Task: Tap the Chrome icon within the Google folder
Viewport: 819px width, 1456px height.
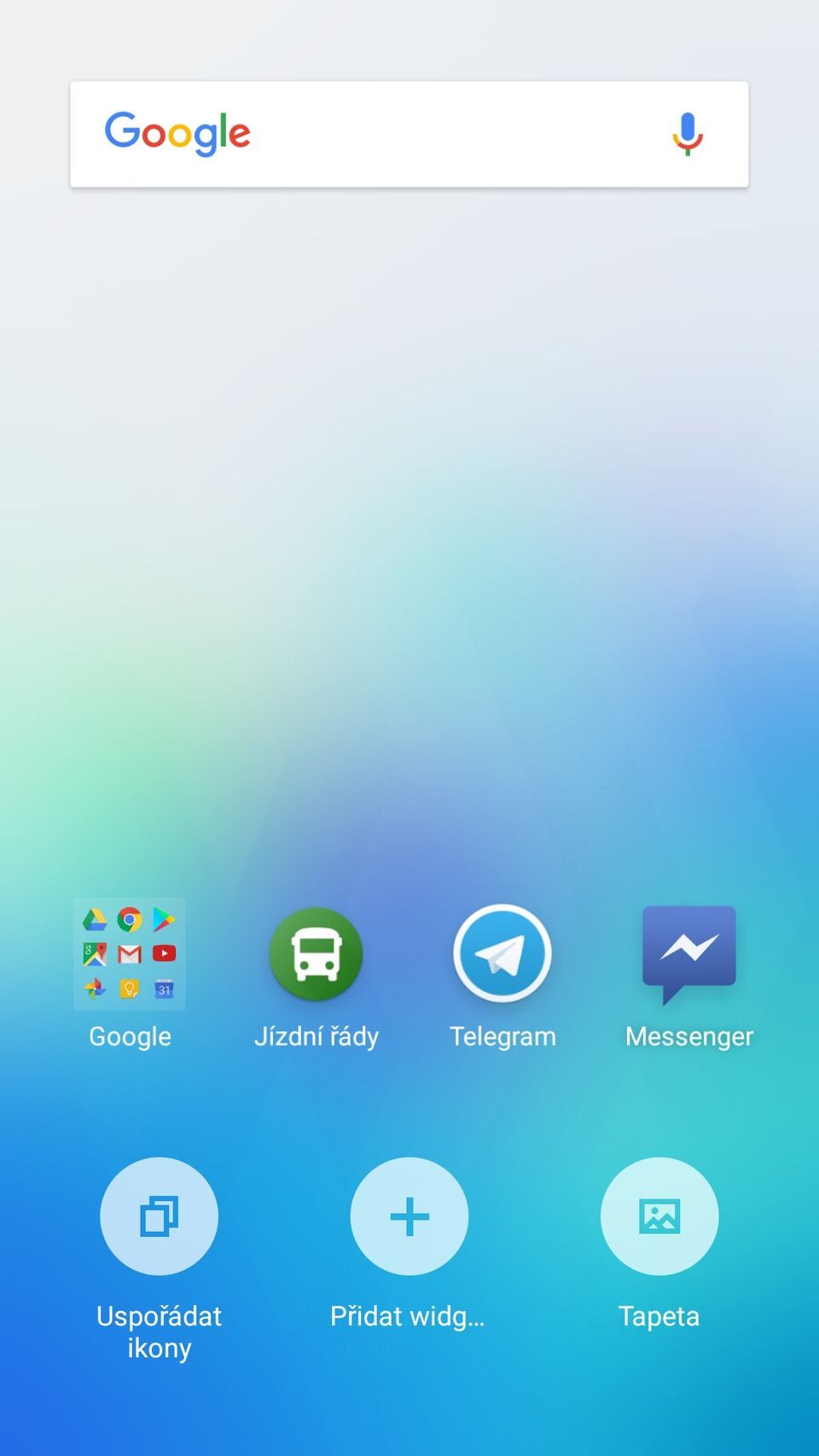Action: (129, 919)
